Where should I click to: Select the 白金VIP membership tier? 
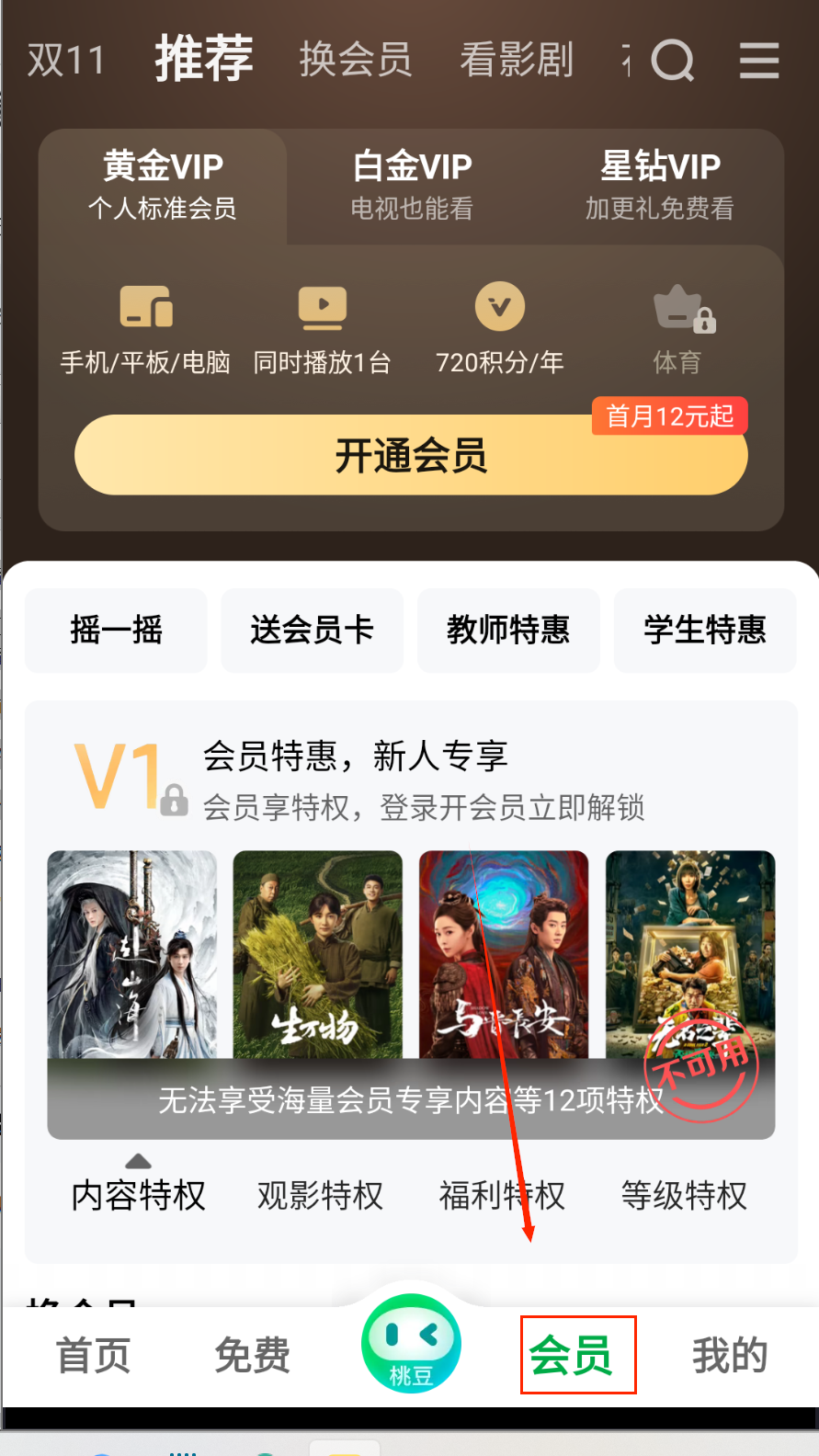pos(412,185)
